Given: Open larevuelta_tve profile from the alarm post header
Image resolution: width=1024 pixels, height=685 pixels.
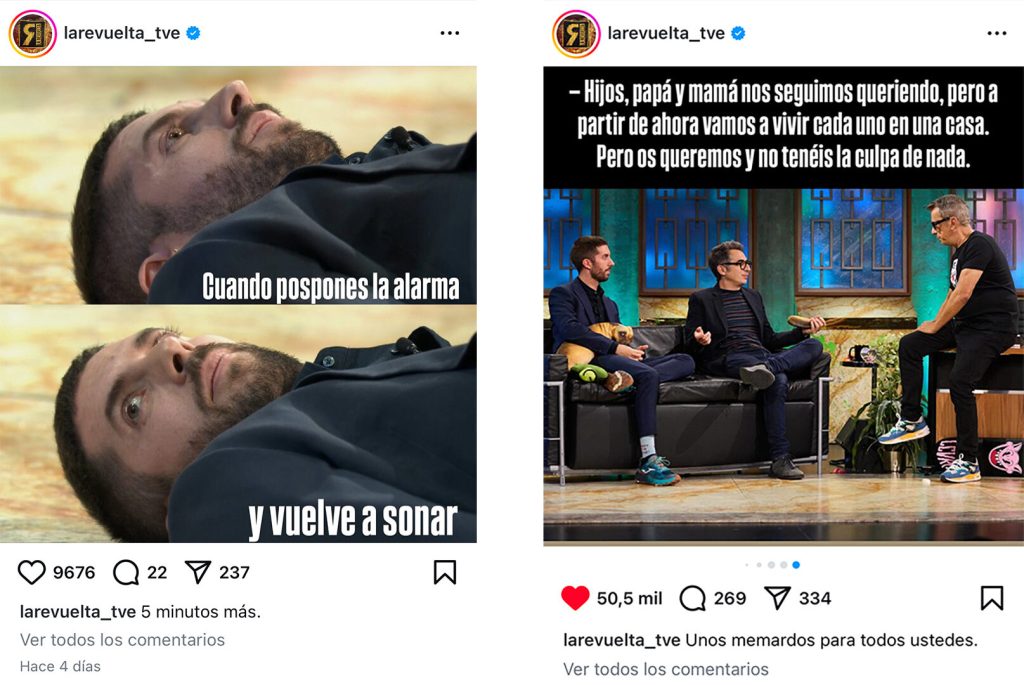Looking at the screenshot, I should tap(121, 33).
